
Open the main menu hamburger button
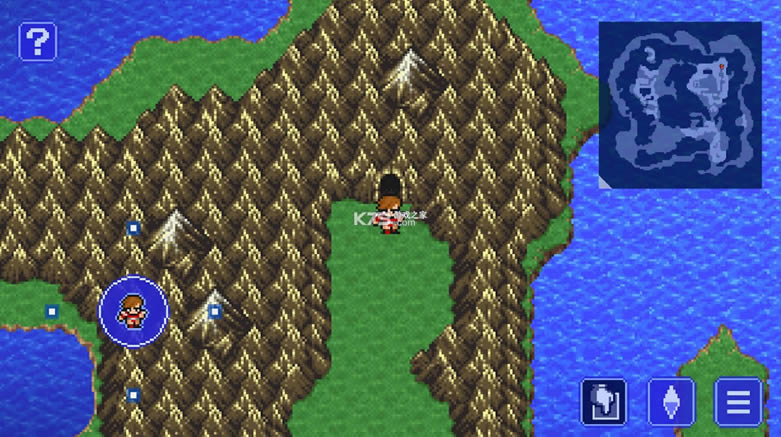tap(737, 401)
